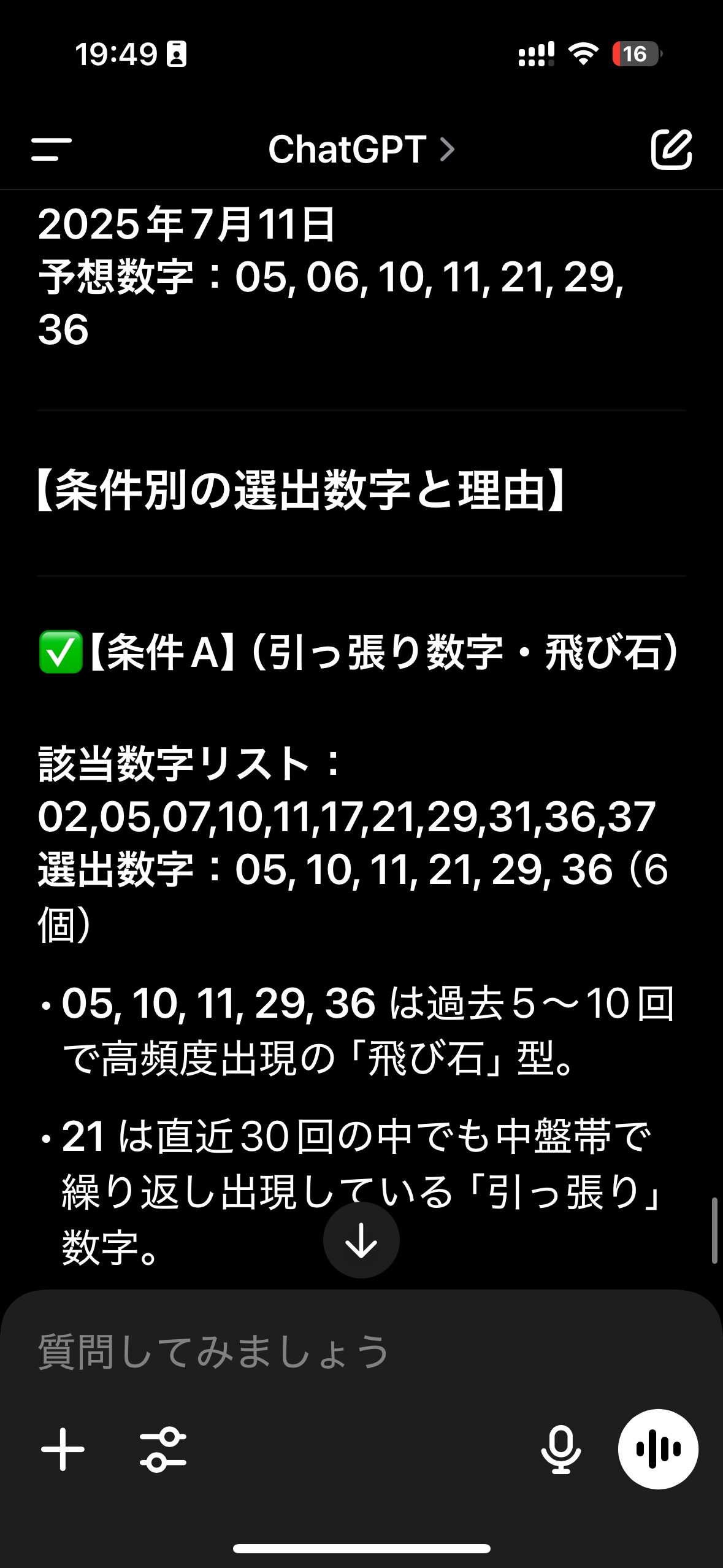Open the tools sliders icon
723x1568 pixels.
(163, 1450)
